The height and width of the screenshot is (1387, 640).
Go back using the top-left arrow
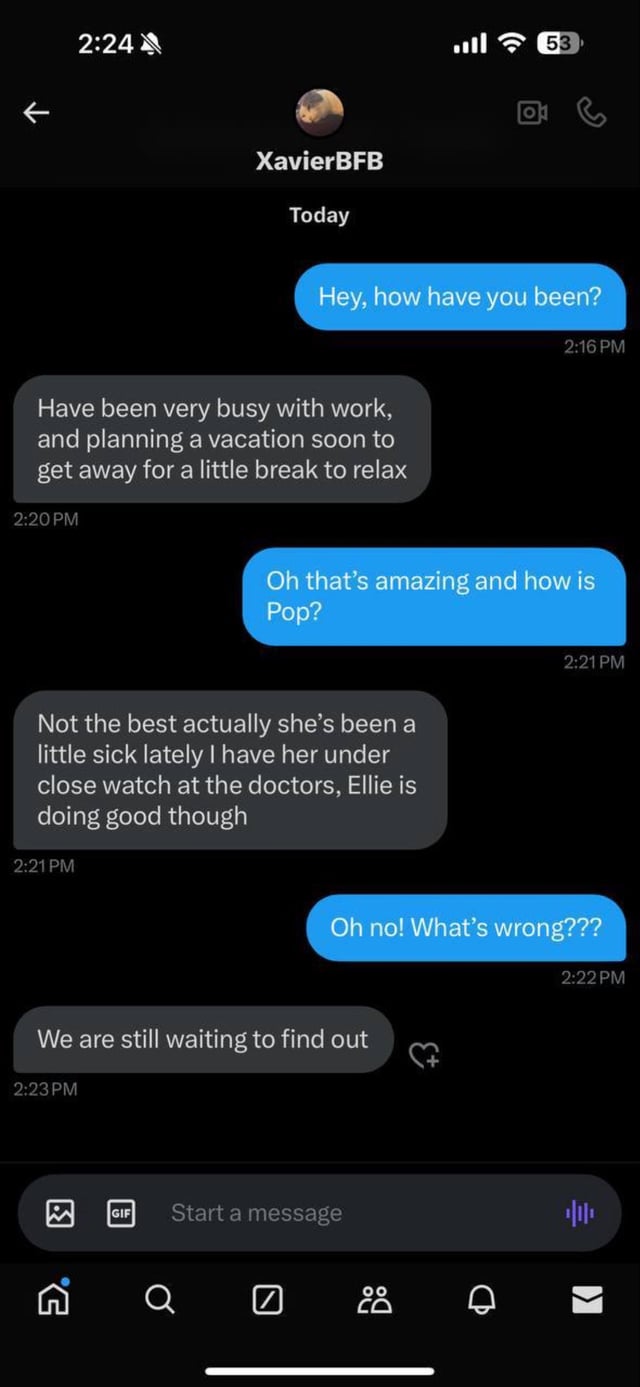[x=36, y=113]
